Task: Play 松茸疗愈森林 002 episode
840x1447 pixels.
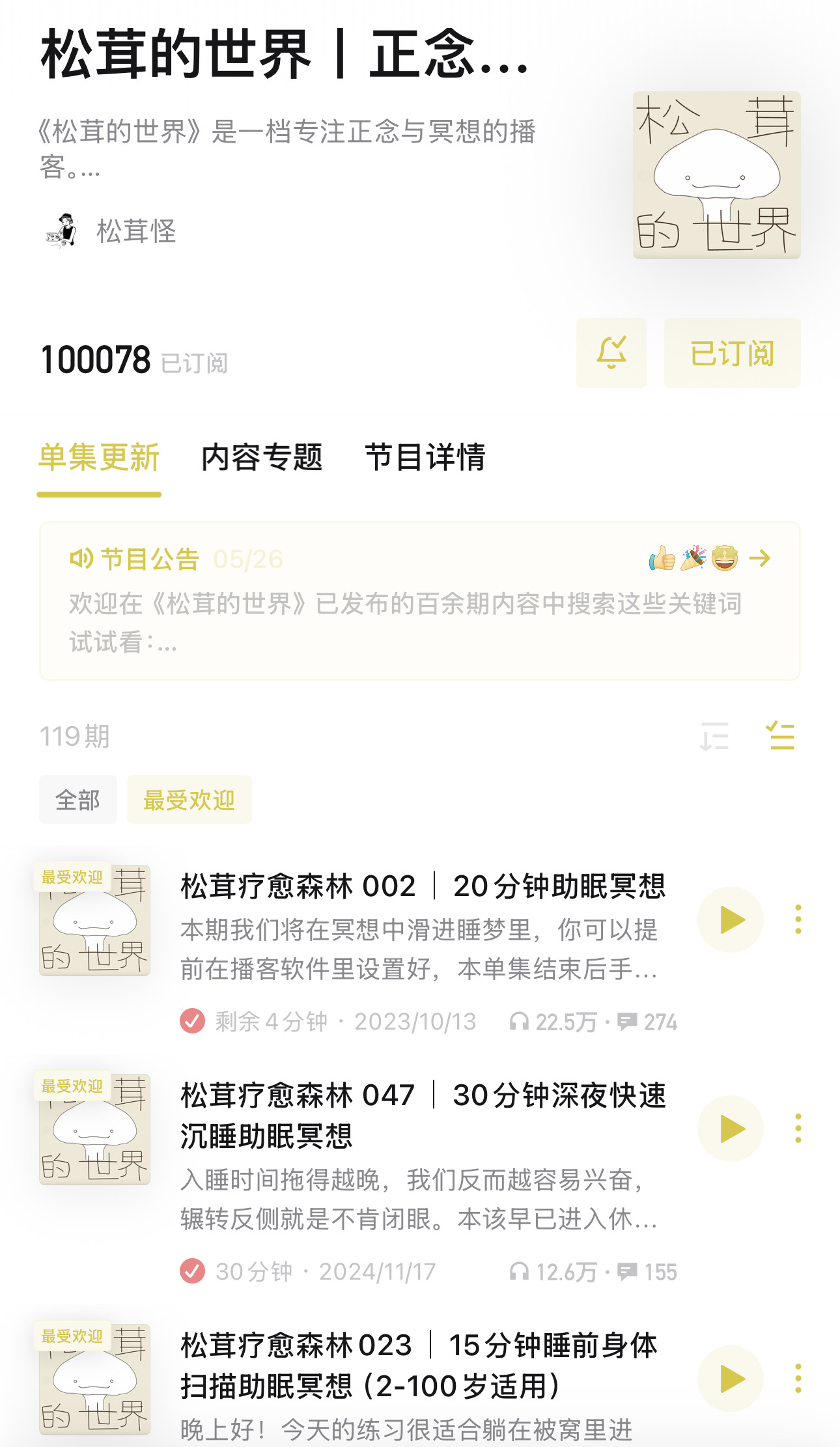Action: (x=731, y=920)
